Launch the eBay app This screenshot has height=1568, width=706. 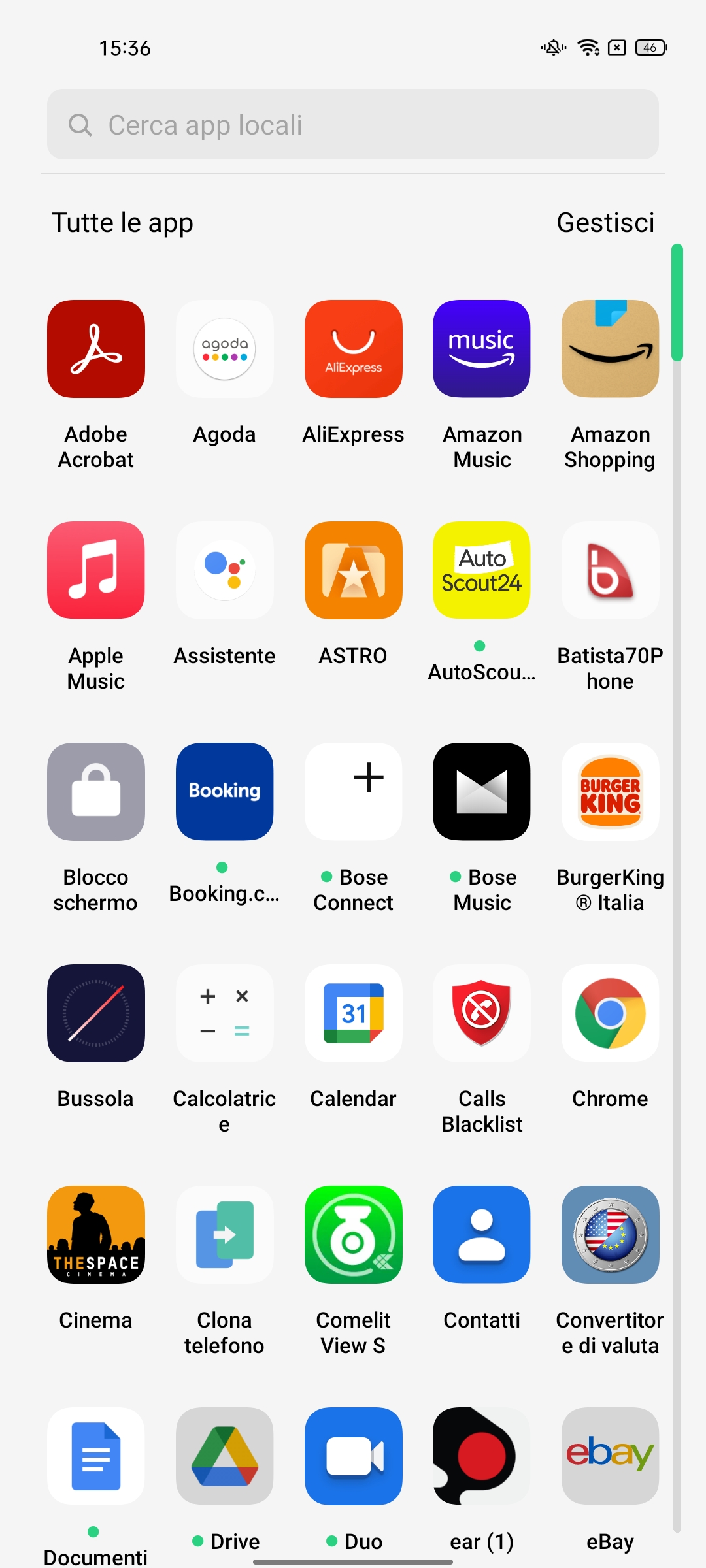[x=610, y=1456]
